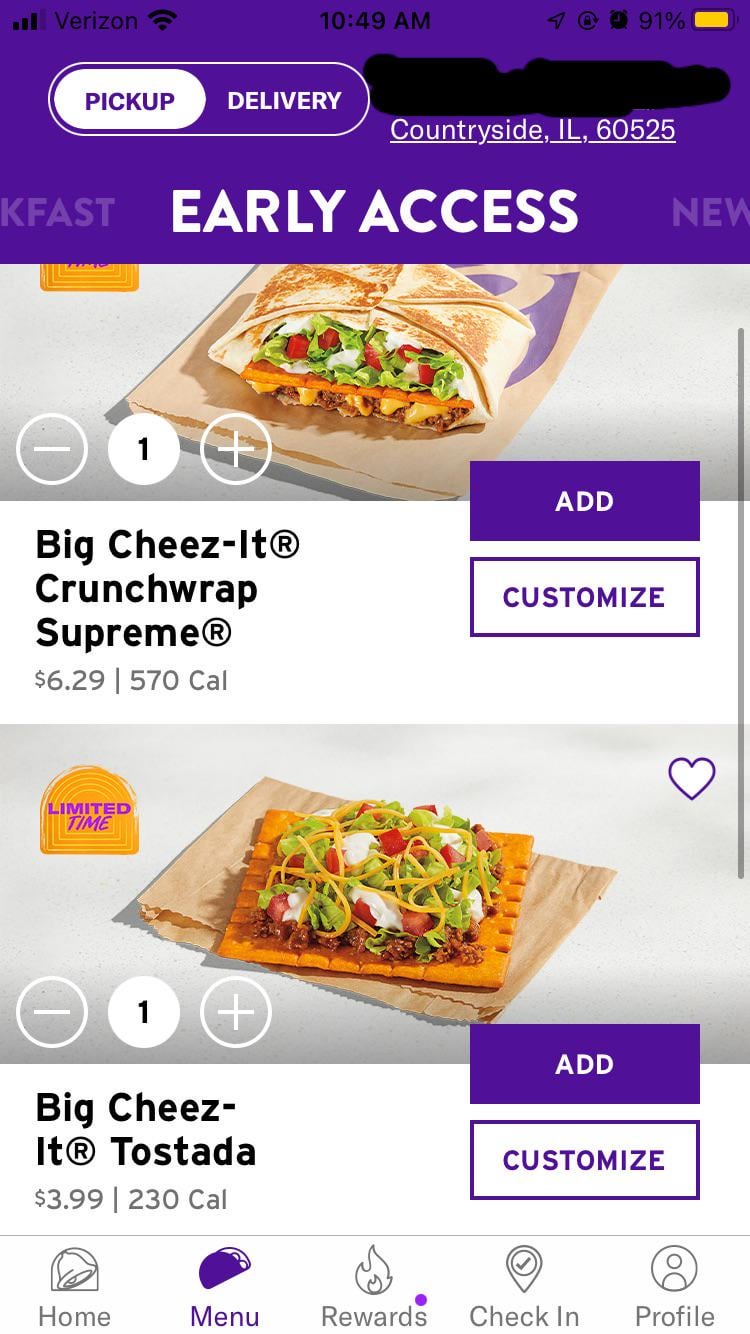The height and width of the screenshot is (1334, 750).
Task: Open the Profile tab
Action: pyautogui.click(x=675, y=1286)
